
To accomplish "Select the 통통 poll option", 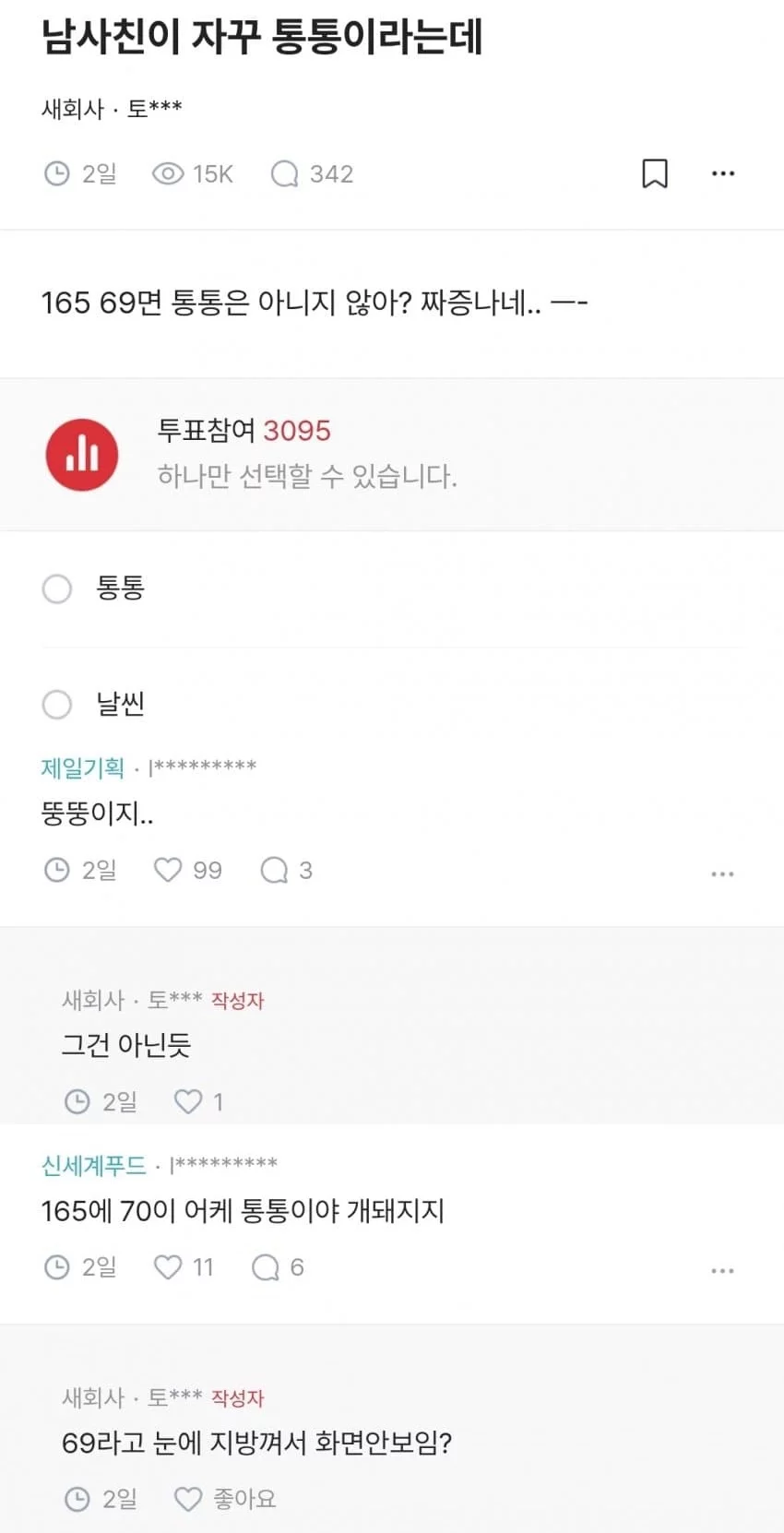I will [57, 588].
